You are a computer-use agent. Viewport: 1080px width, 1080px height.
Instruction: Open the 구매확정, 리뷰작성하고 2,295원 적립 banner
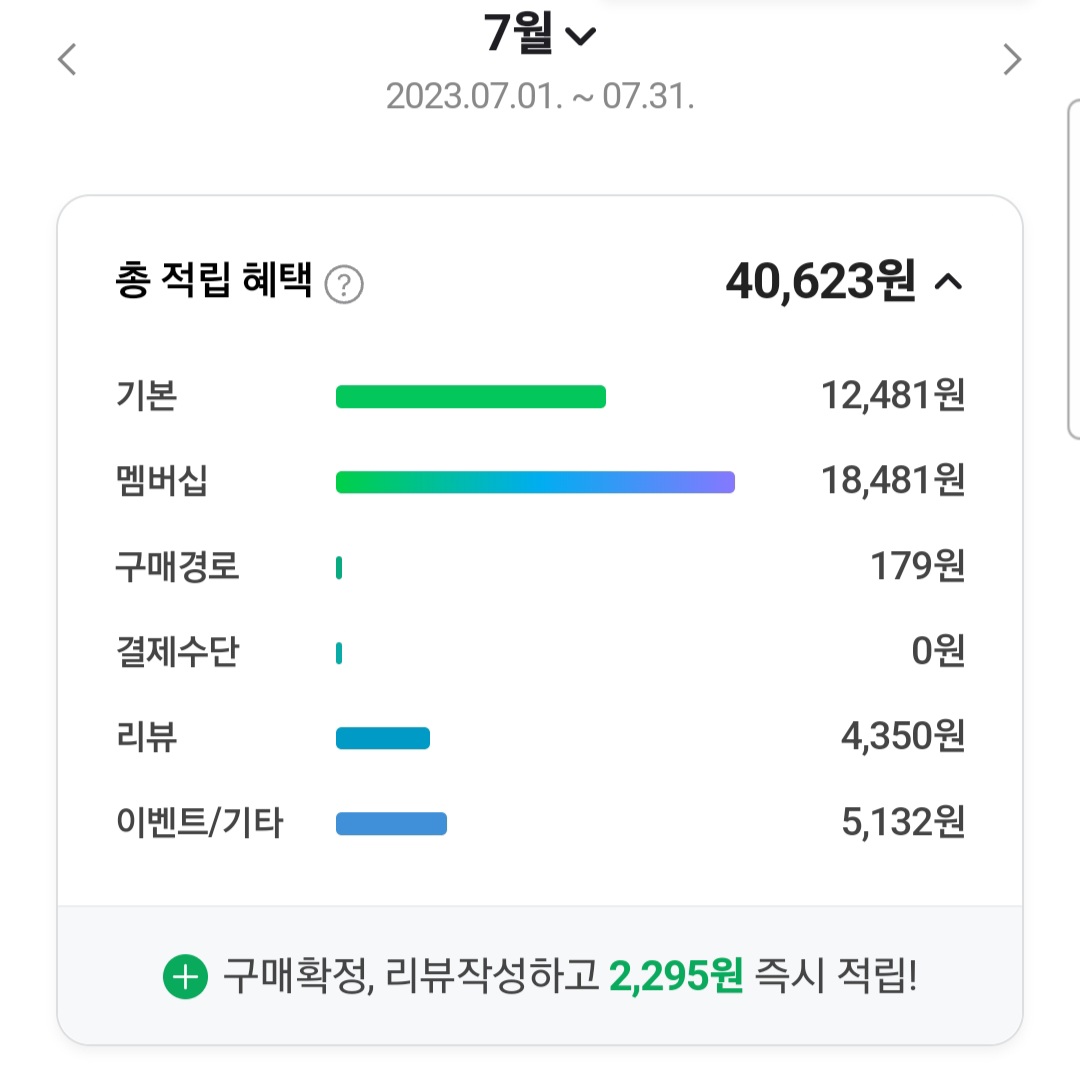[540, 976]
